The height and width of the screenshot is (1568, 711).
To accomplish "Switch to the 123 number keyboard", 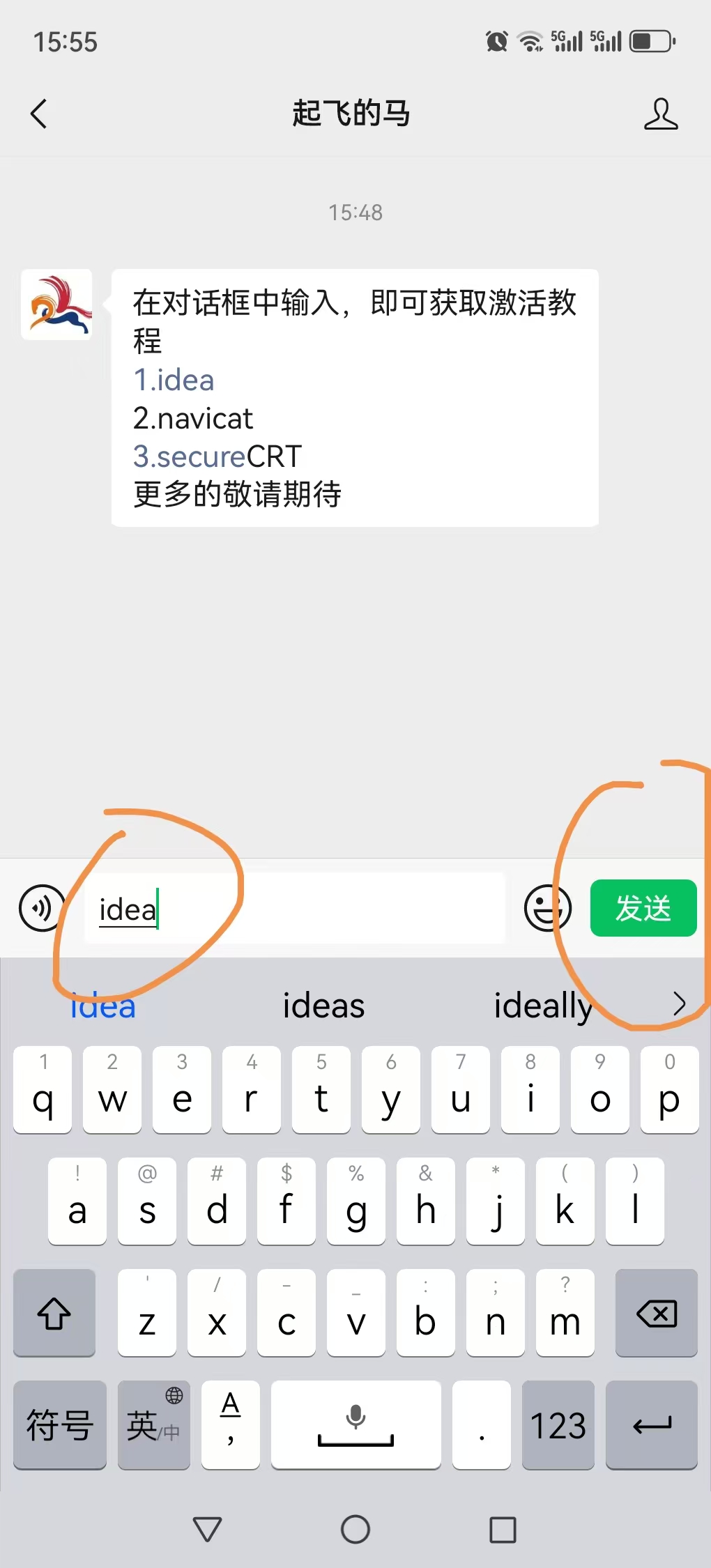I will pos(558,1425).
